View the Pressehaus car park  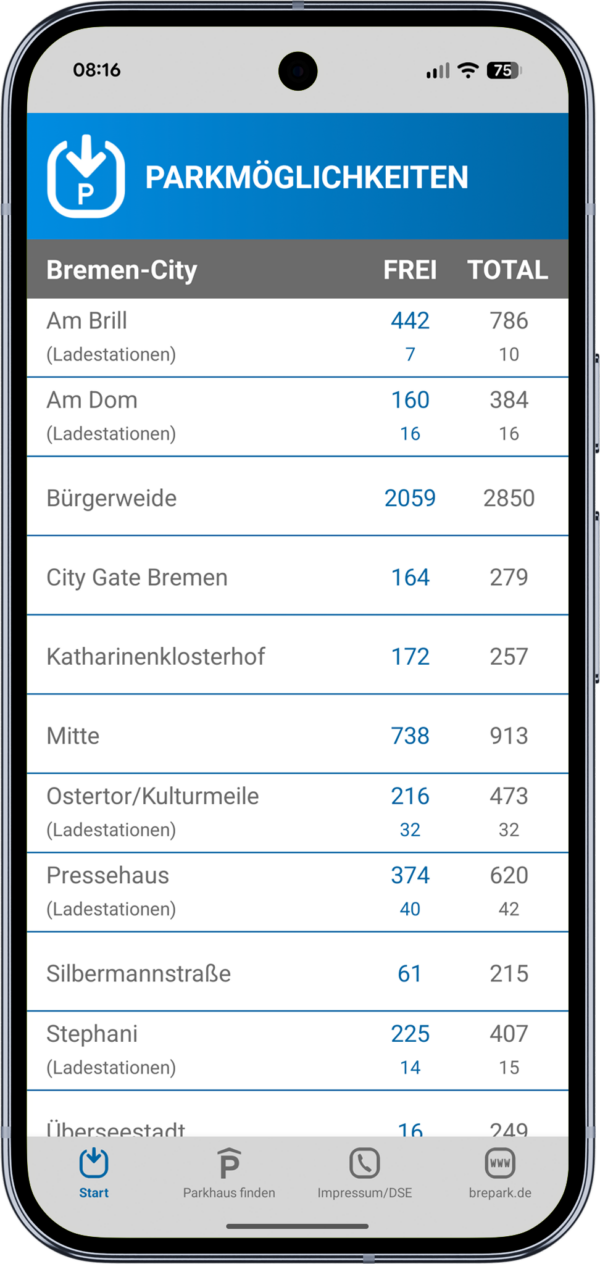coord(297,891)
